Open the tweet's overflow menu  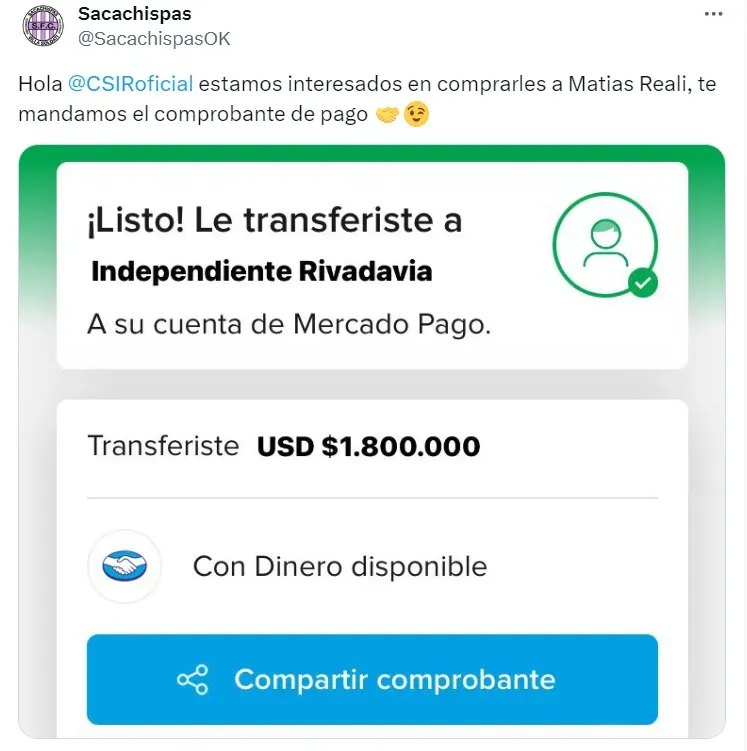713,14
